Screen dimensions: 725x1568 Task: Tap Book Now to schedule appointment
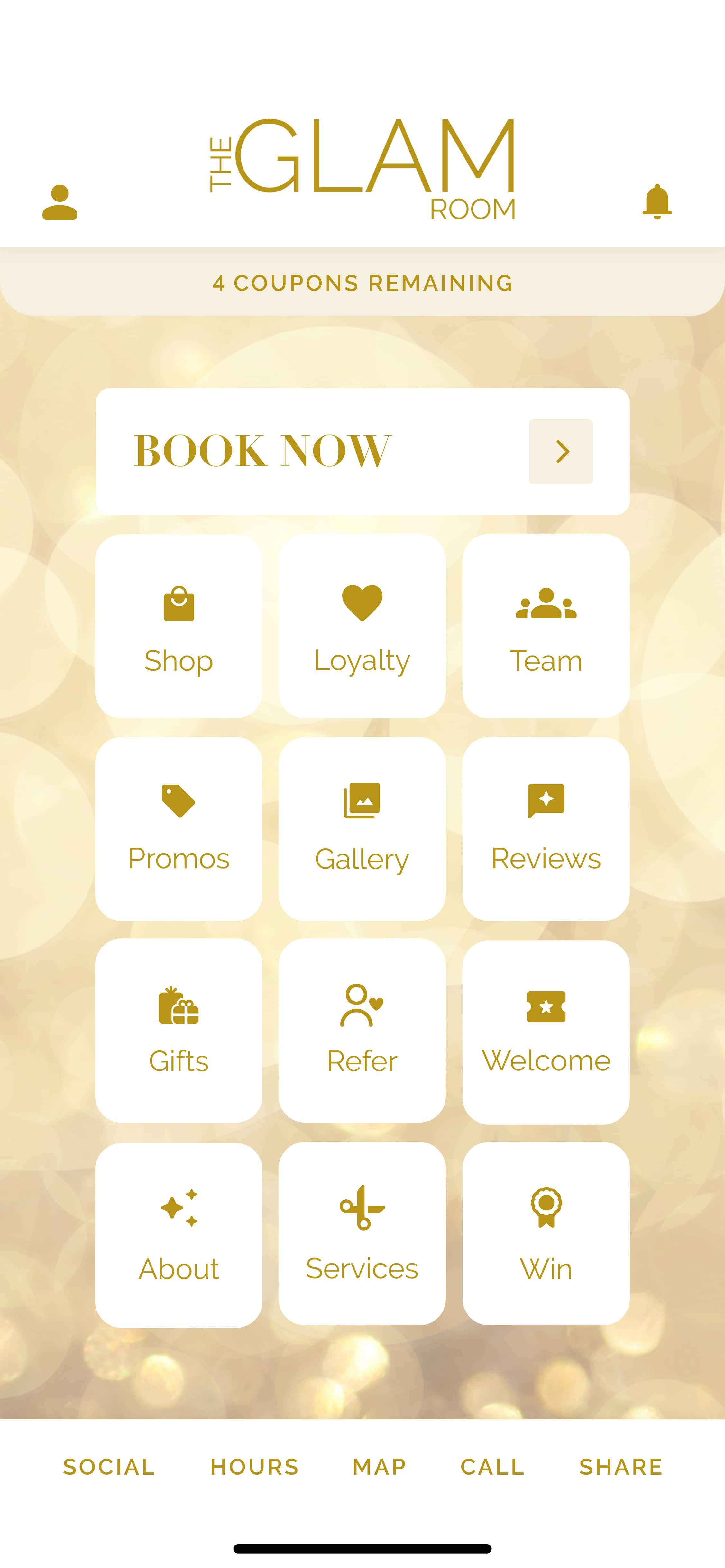[362, 451]
